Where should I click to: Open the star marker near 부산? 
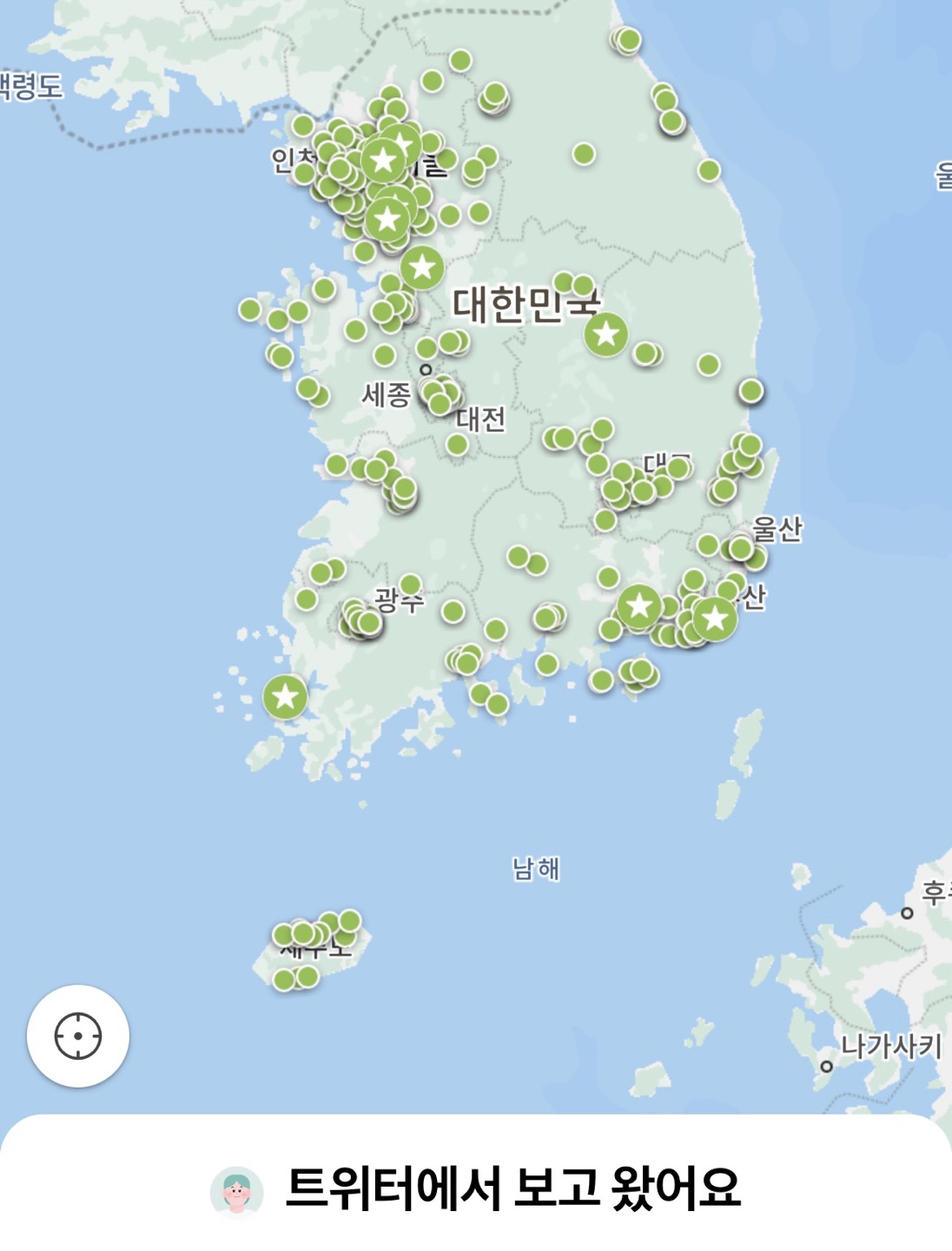pos(714,619)
